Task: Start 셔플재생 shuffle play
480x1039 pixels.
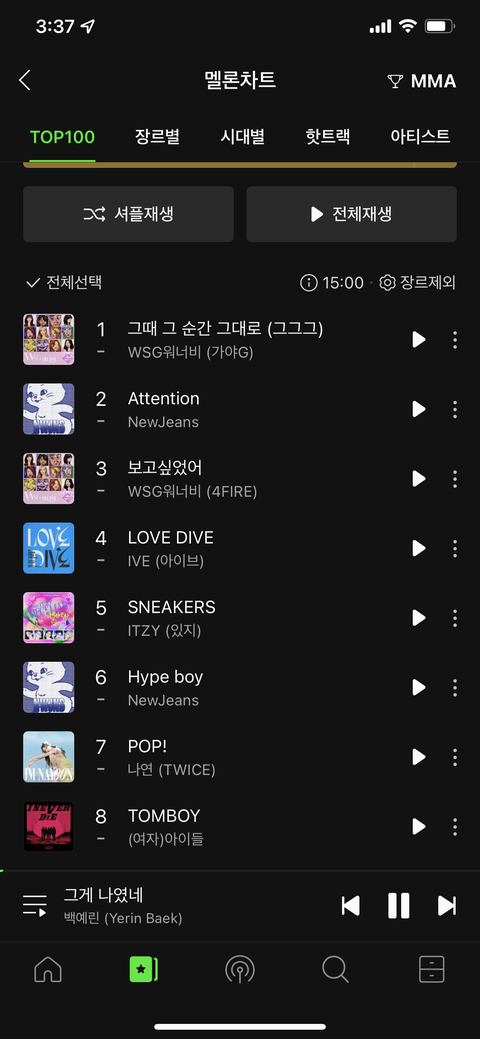Action: click(129, 214)
